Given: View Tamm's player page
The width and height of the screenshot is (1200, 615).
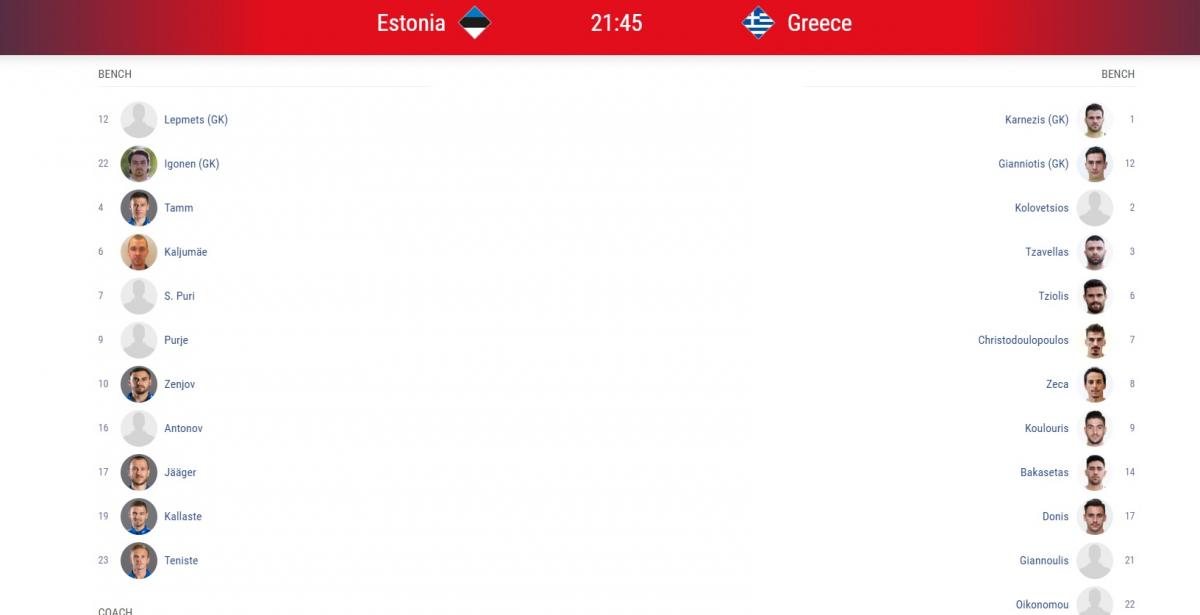Looking at the screenshot, I should (x=178, y=208).
